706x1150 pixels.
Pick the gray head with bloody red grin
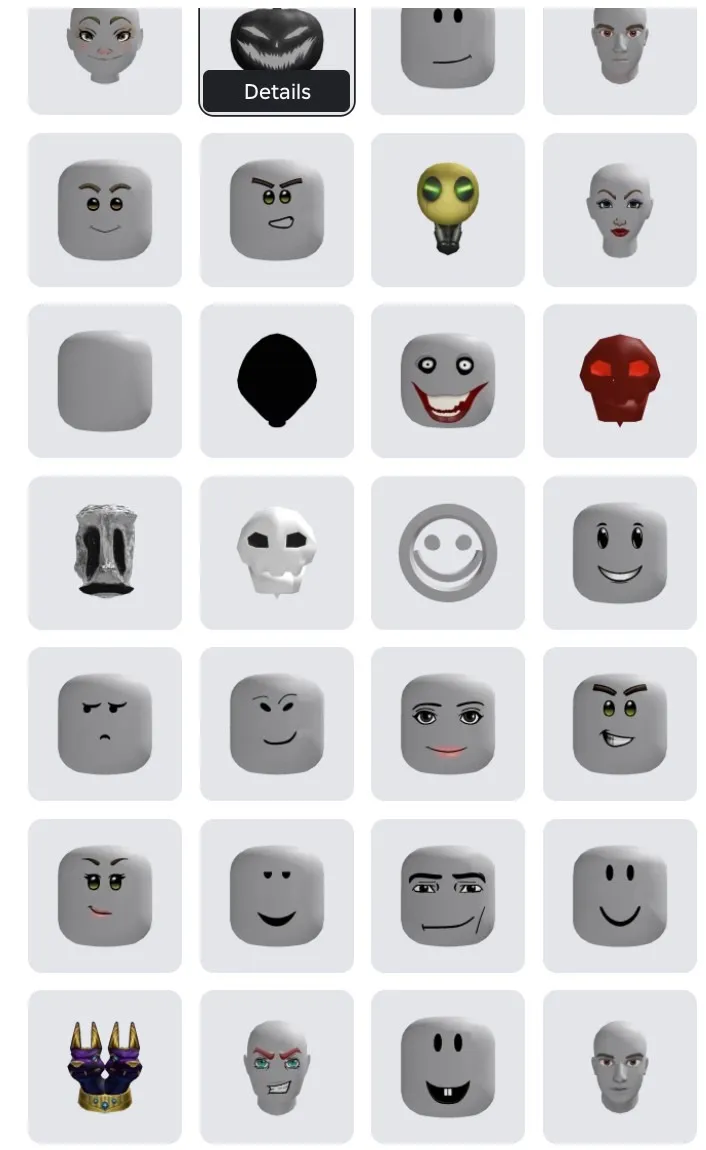tap(448, 381)
